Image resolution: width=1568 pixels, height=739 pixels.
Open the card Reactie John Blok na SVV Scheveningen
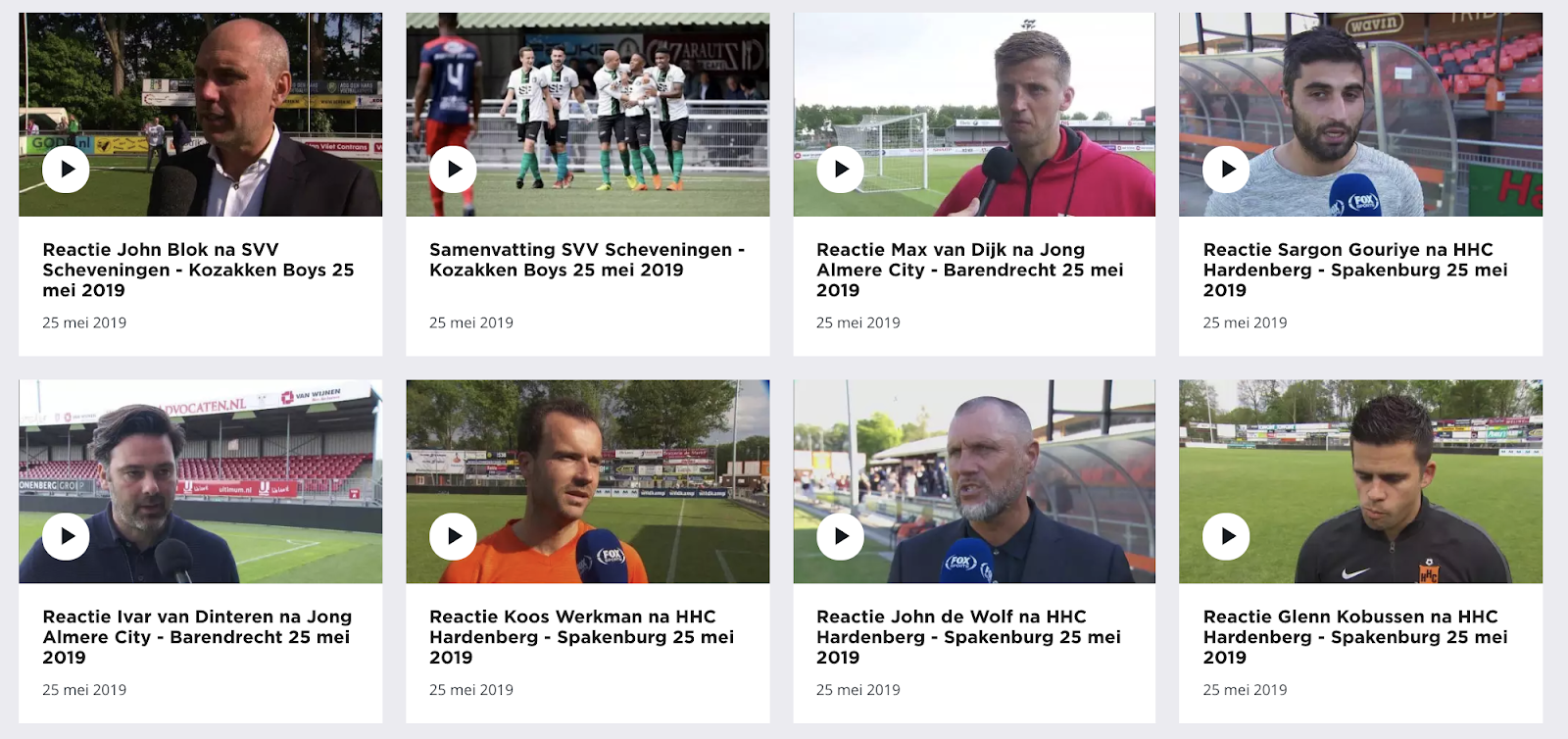pos(198,270)
